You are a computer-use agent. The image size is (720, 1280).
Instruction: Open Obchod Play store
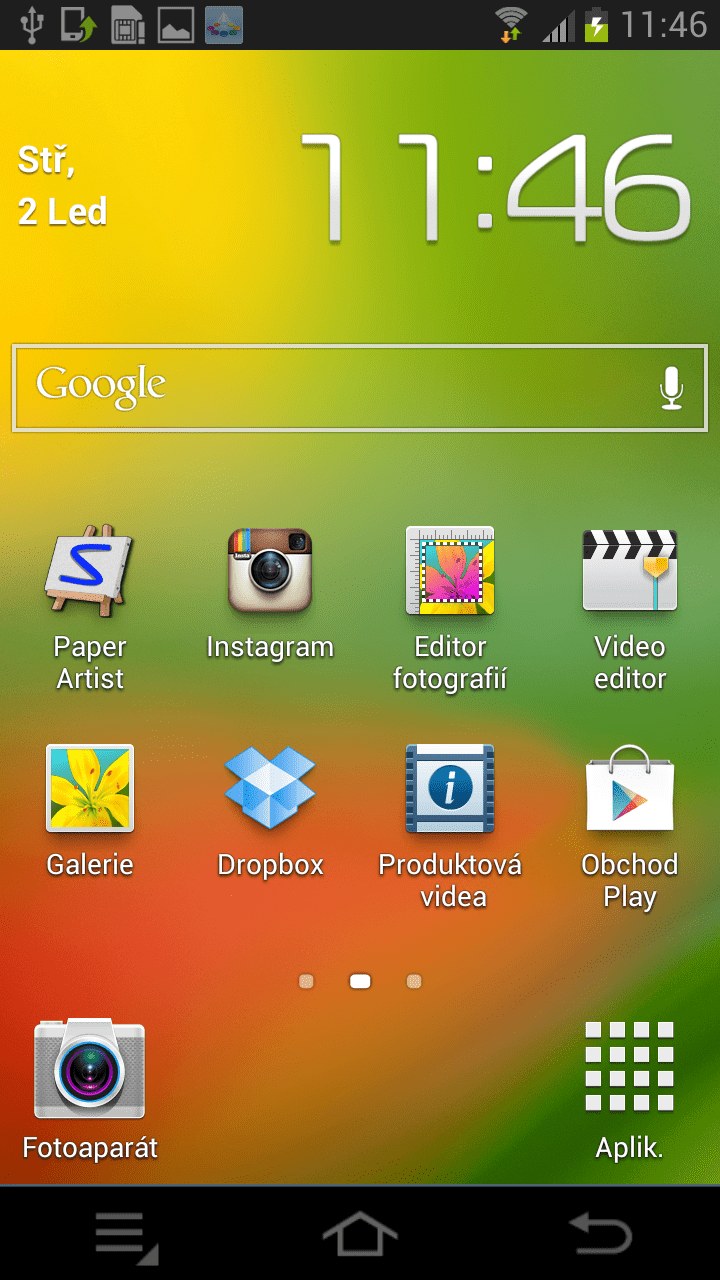click(x=630, y=827)
